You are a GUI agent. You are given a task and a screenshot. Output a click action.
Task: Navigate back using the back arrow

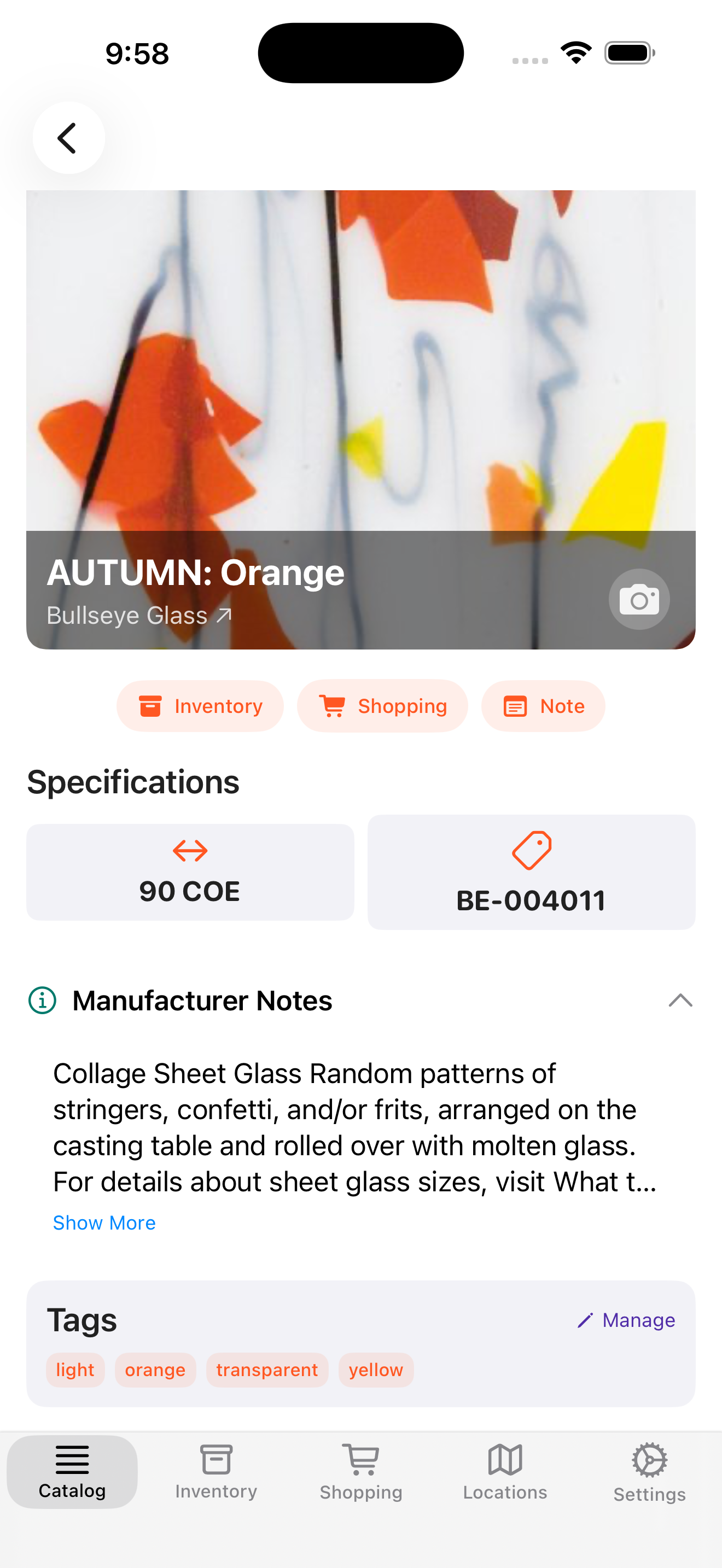(68, 138)
